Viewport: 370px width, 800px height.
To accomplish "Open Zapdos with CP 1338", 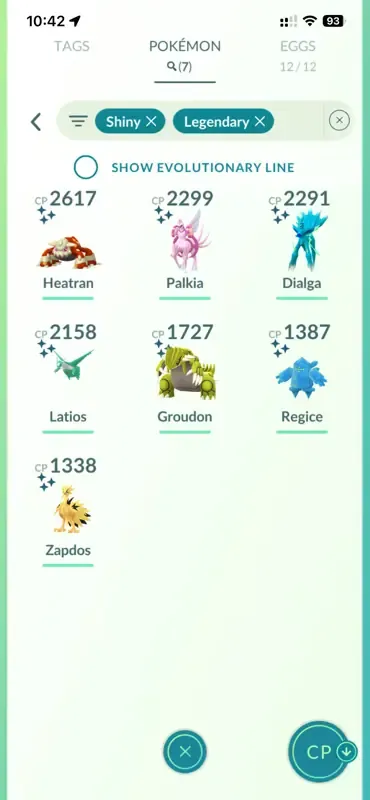I will pos(68,512).
